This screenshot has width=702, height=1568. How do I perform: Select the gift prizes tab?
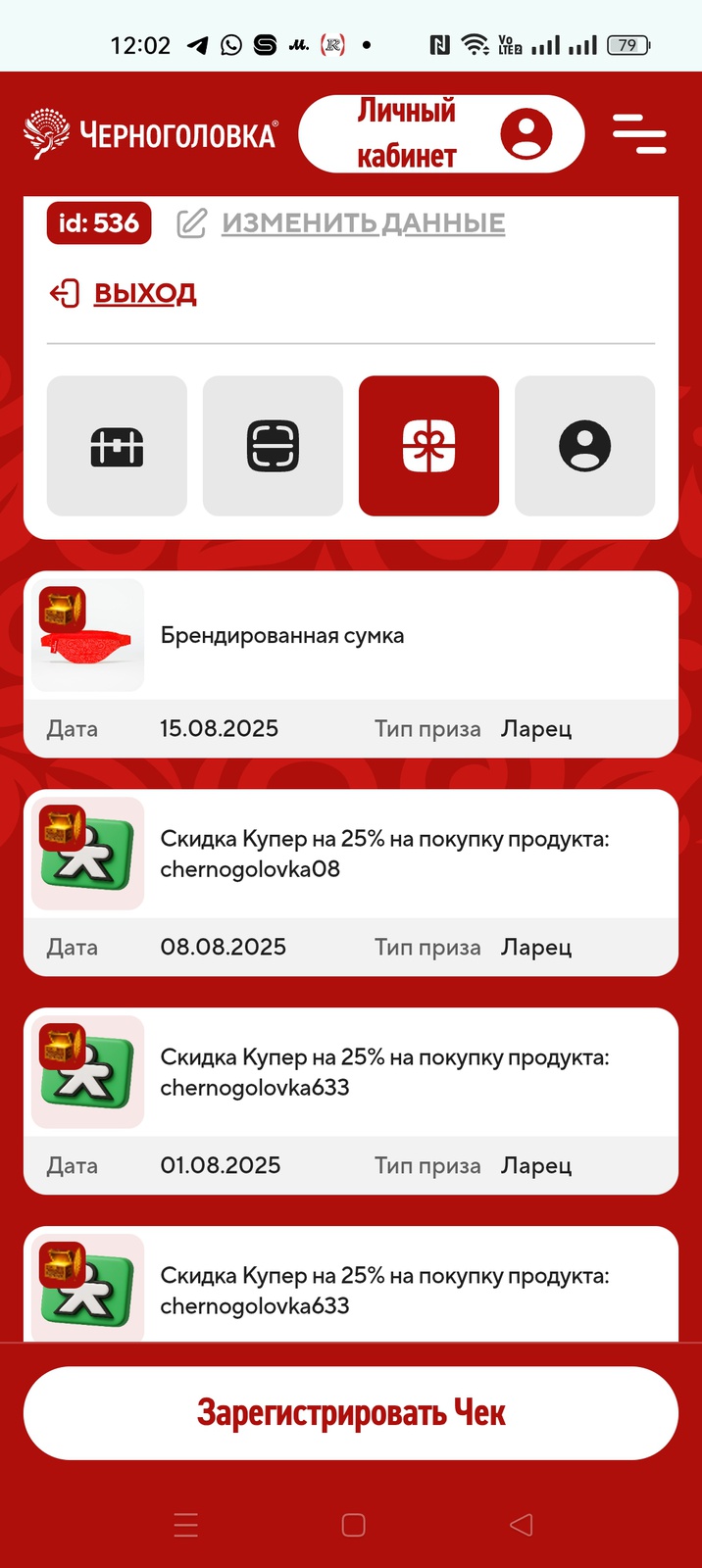(428, 446)
